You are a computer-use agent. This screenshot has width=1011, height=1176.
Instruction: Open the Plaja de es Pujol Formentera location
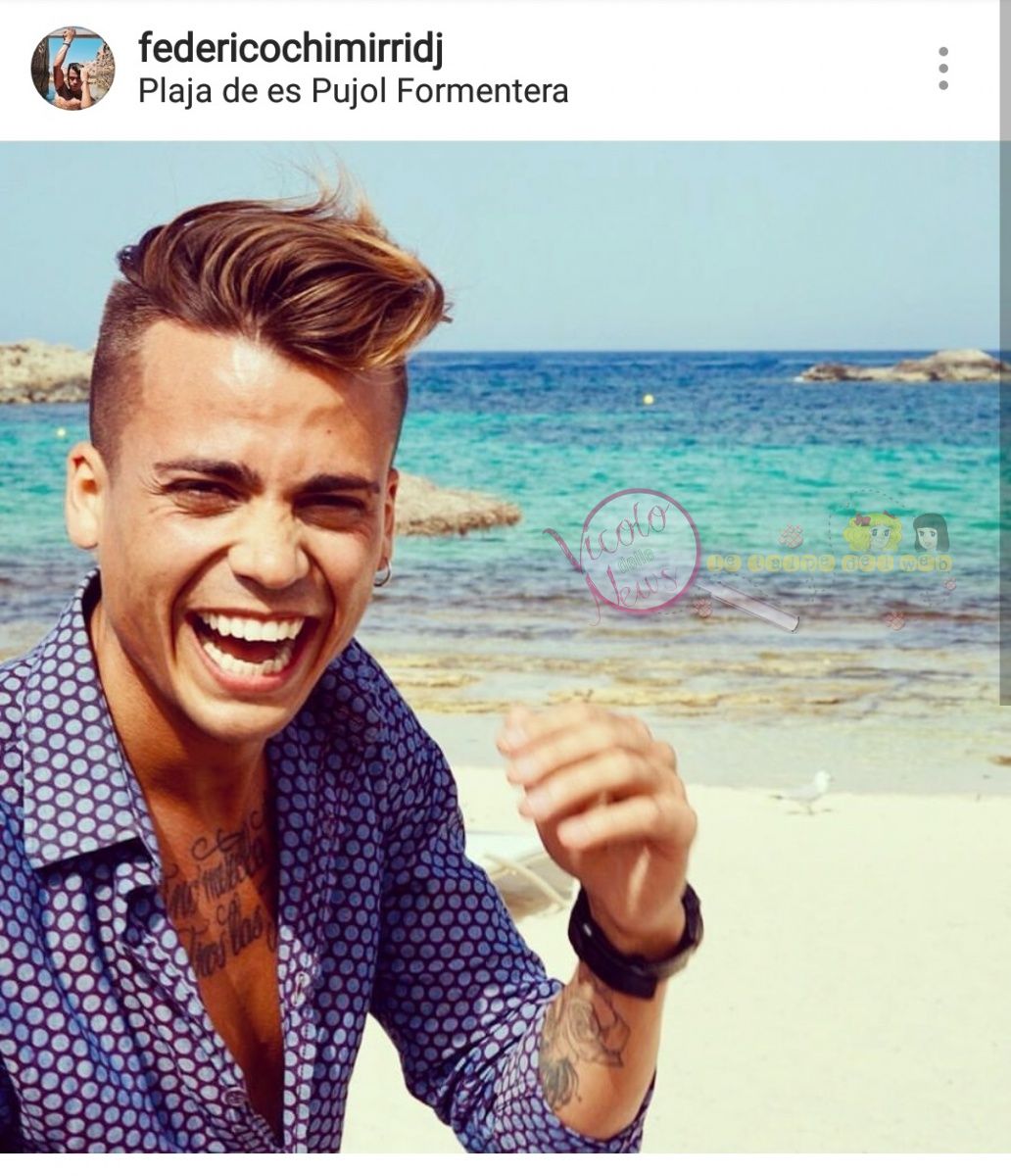pos(353,92)
